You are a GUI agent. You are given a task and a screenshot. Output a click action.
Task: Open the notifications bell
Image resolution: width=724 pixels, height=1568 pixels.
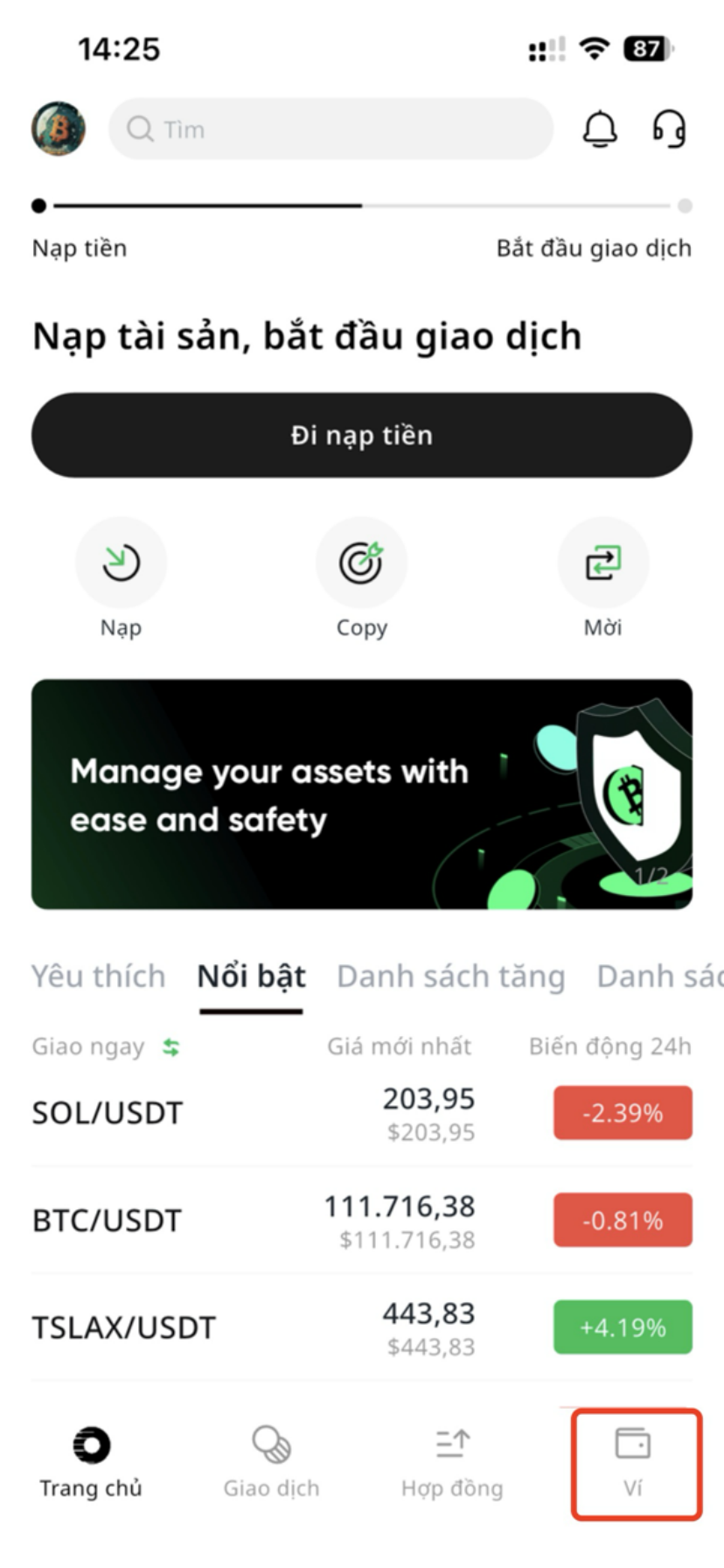[600, 129]
